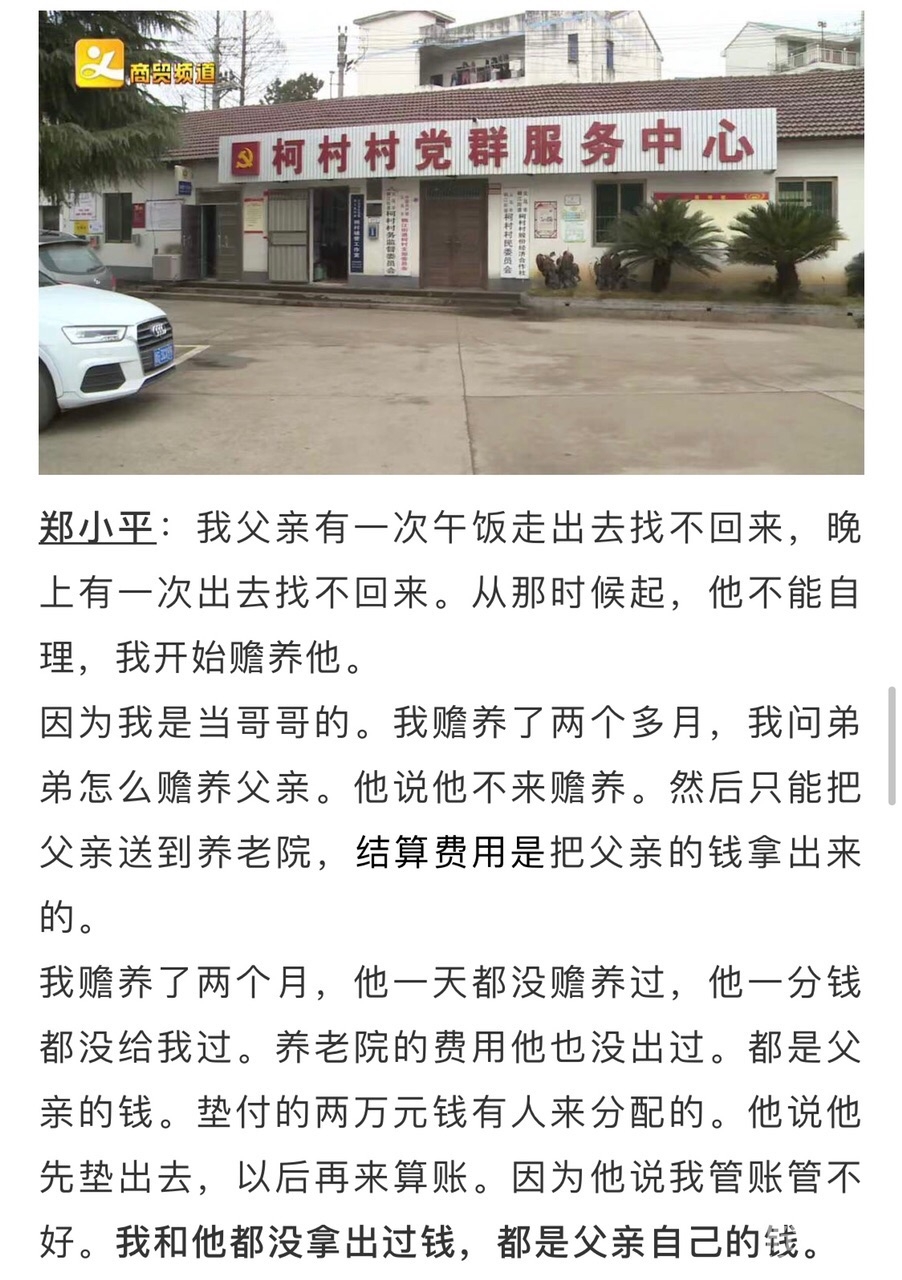Image resolution: width=902 pixels, height=1280 pixels.
Task: Open the village service center news photo
Action: click(451, 242)
